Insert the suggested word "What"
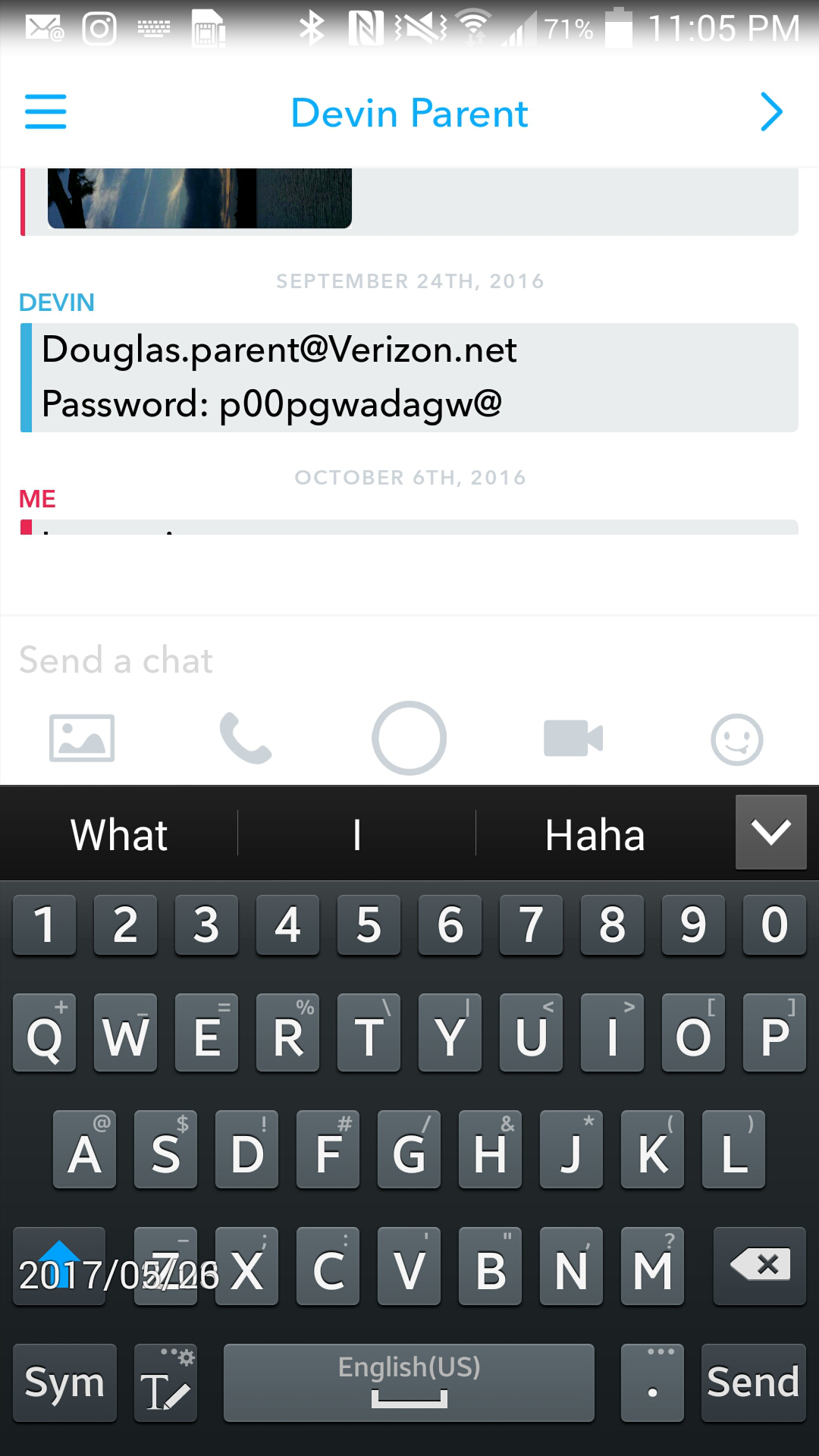The width and height of the screenshot is (819, 1456). point(119,835)
